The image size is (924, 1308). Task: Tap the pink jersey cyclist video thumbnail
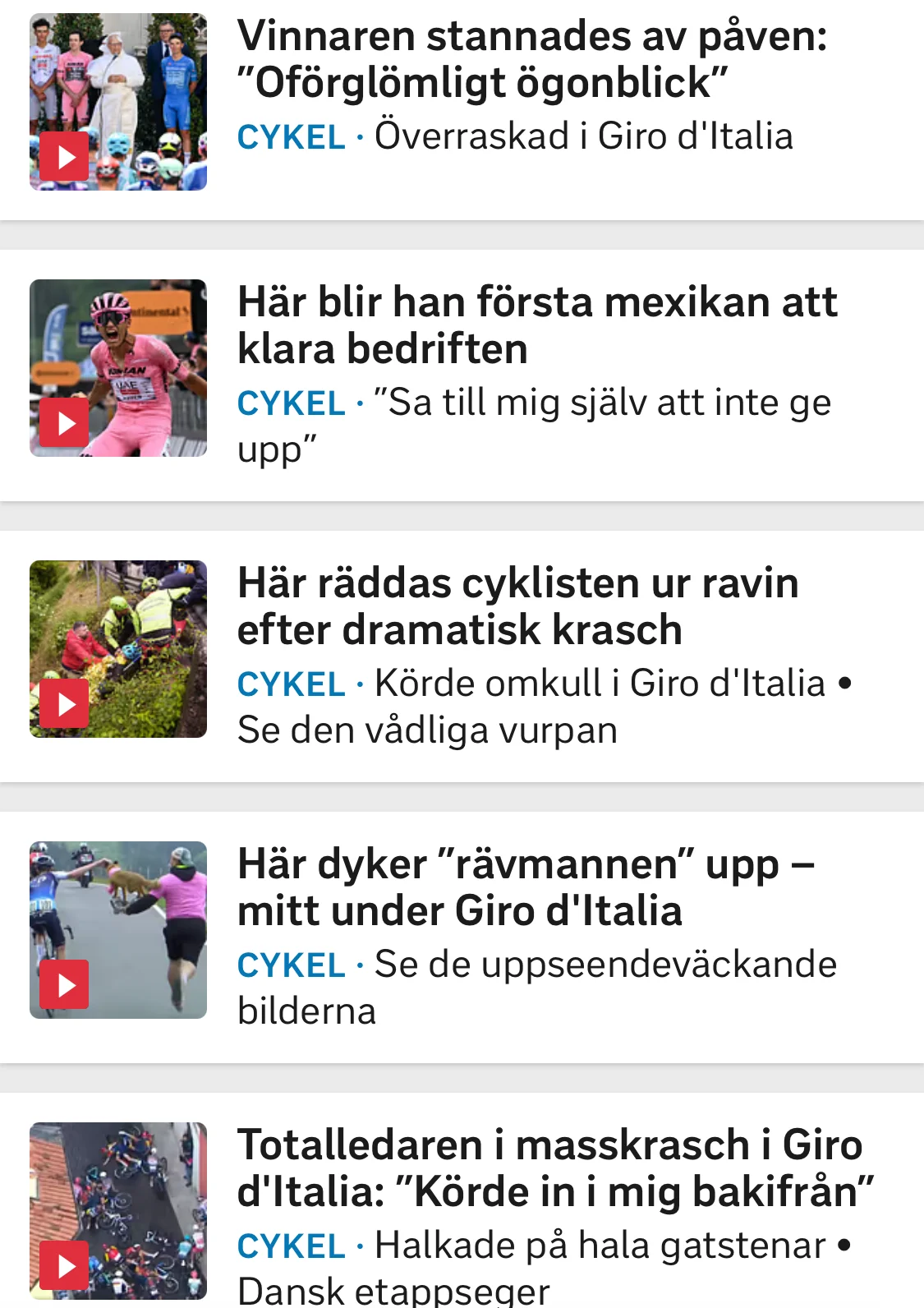(x=118, y=368)
